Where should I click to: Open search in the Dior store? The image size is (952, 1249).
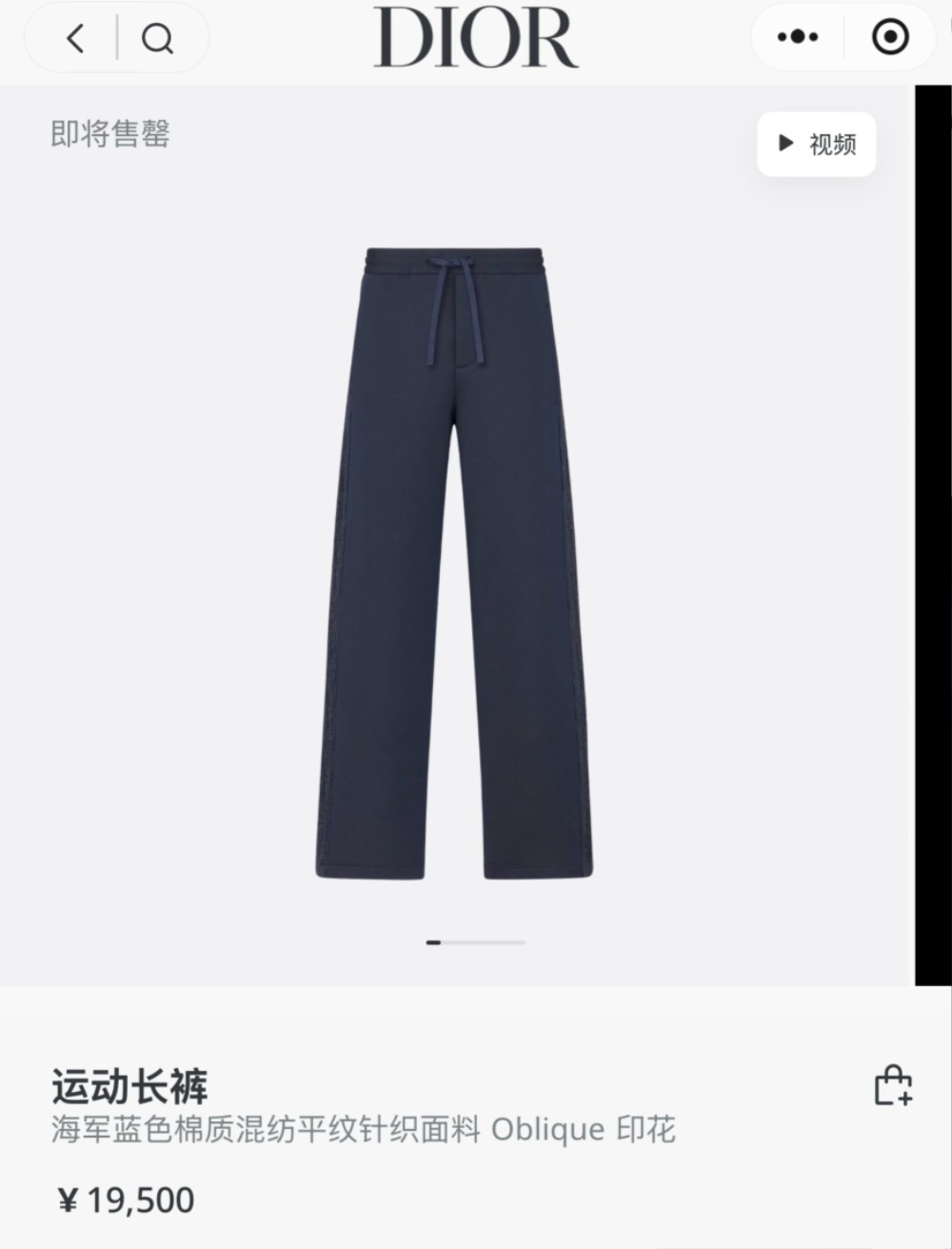[157, 39]
